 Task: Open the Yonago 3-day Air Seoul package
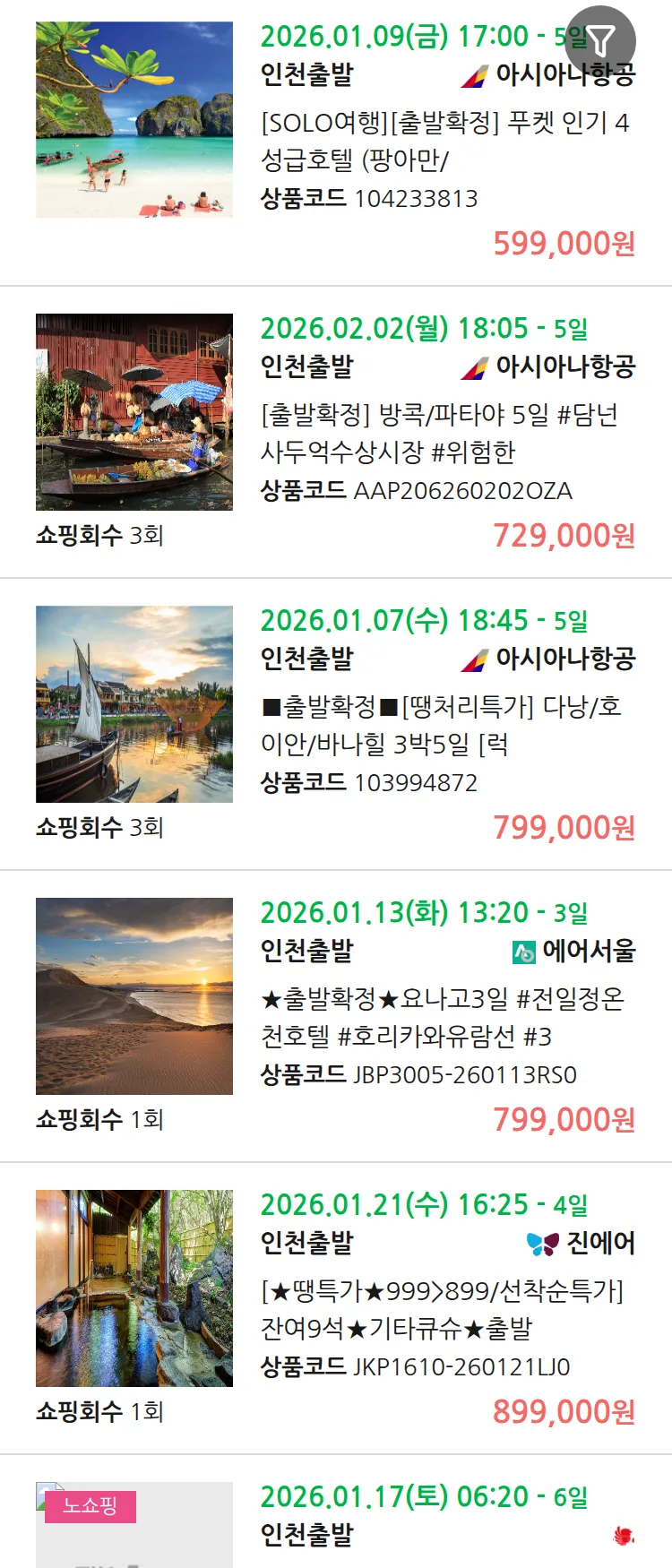click(443, 1017)
